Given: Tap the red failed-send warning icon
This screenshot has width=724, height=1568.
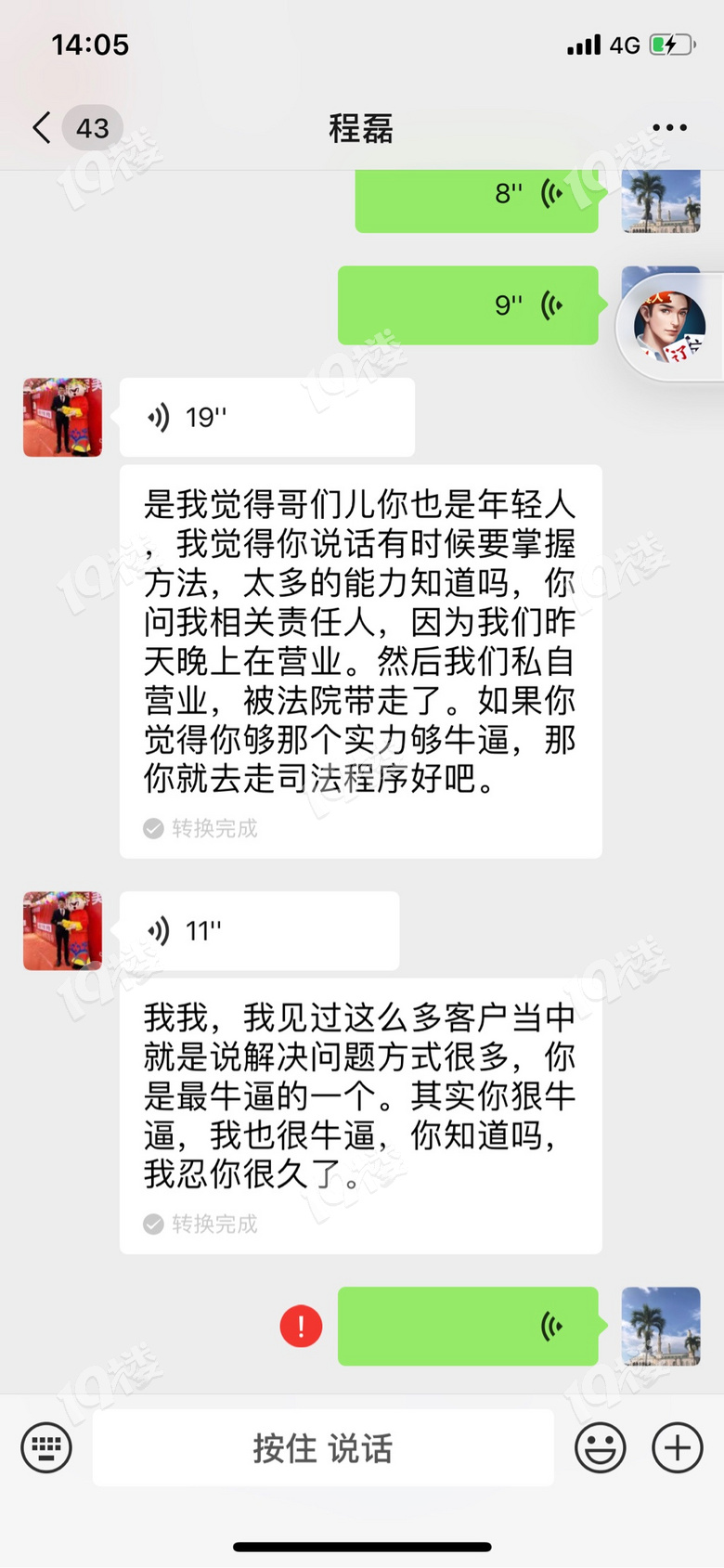Looking at the screenshot, I should click(301, 1327).
